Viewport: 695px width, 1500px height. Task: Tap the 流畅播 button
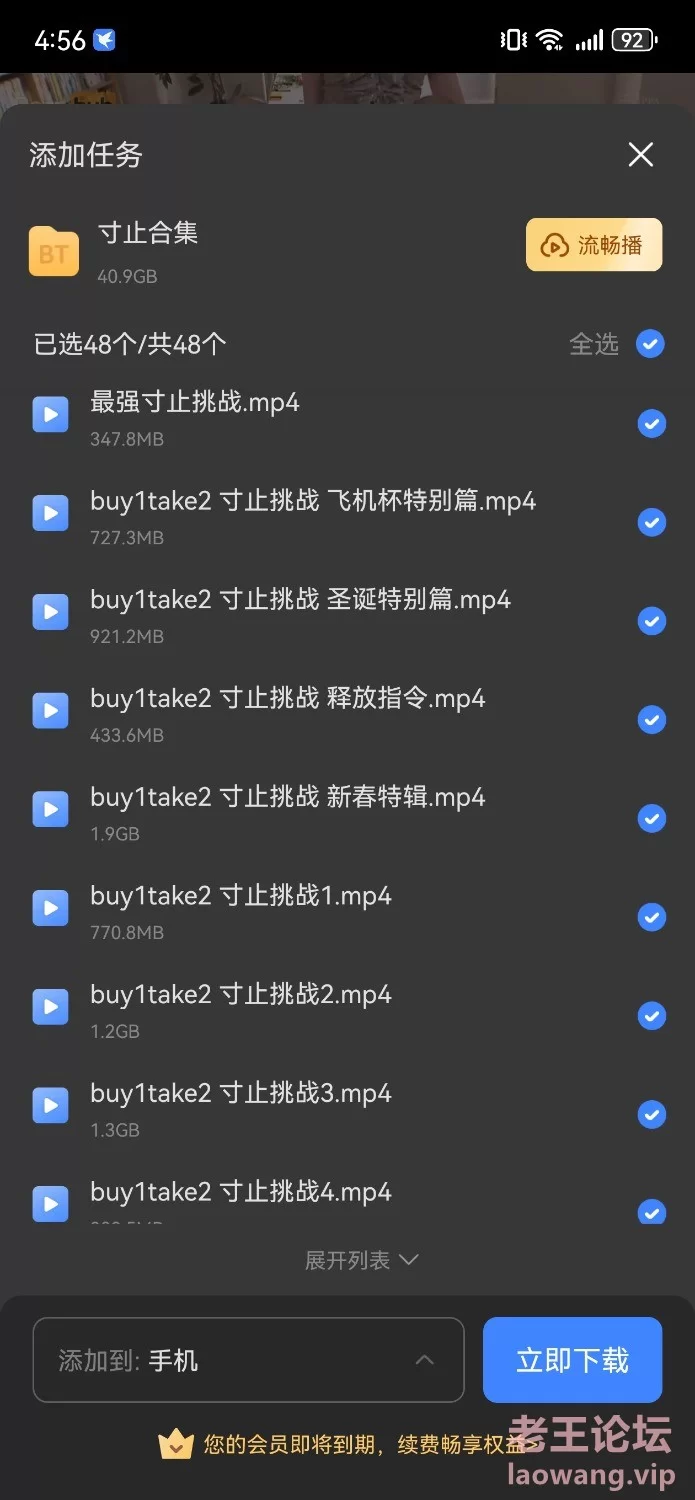click(594, 245)
